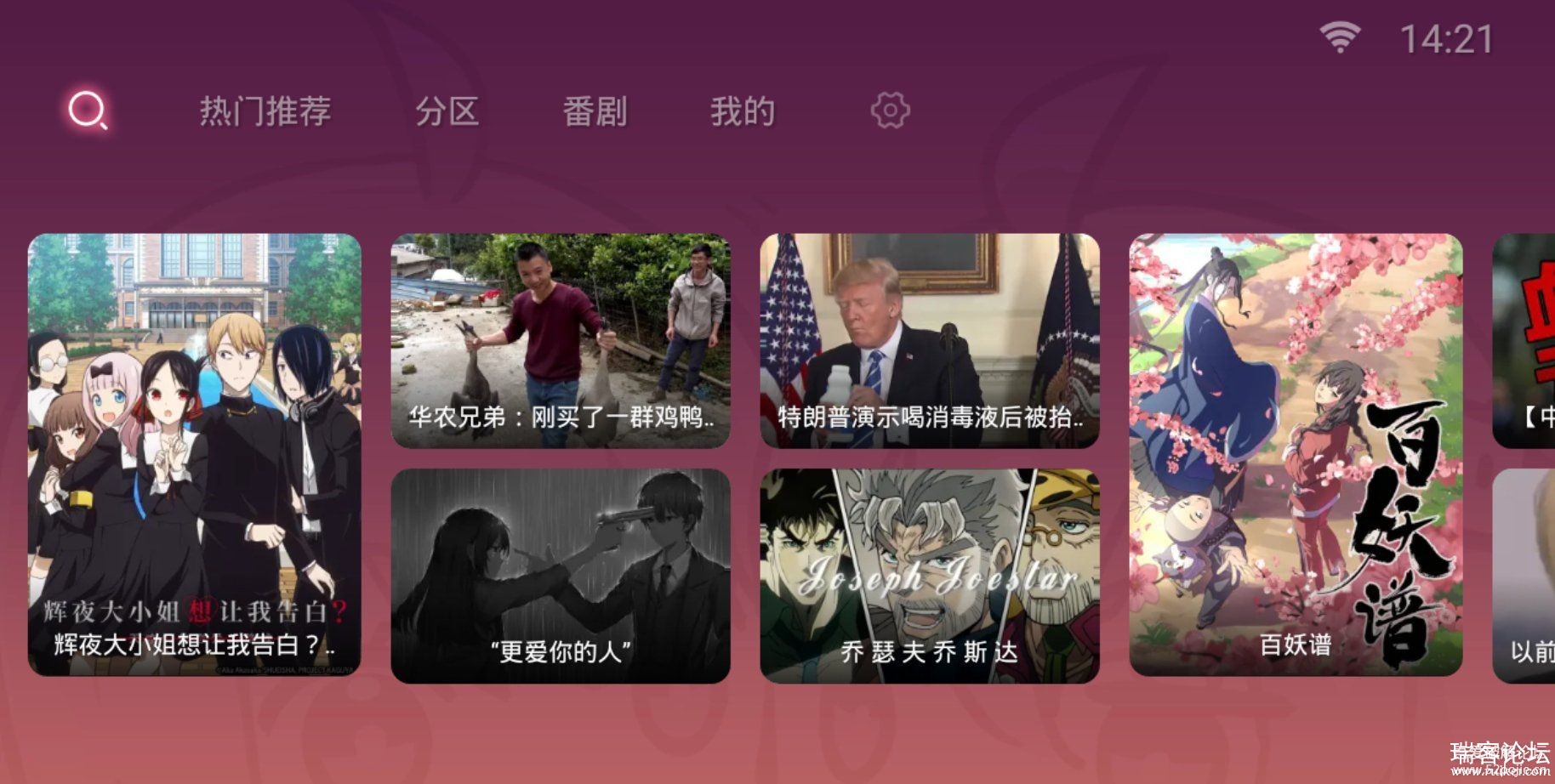
Task: Switch to the 热门推荐 tab
Action: [x=265, y=111]
